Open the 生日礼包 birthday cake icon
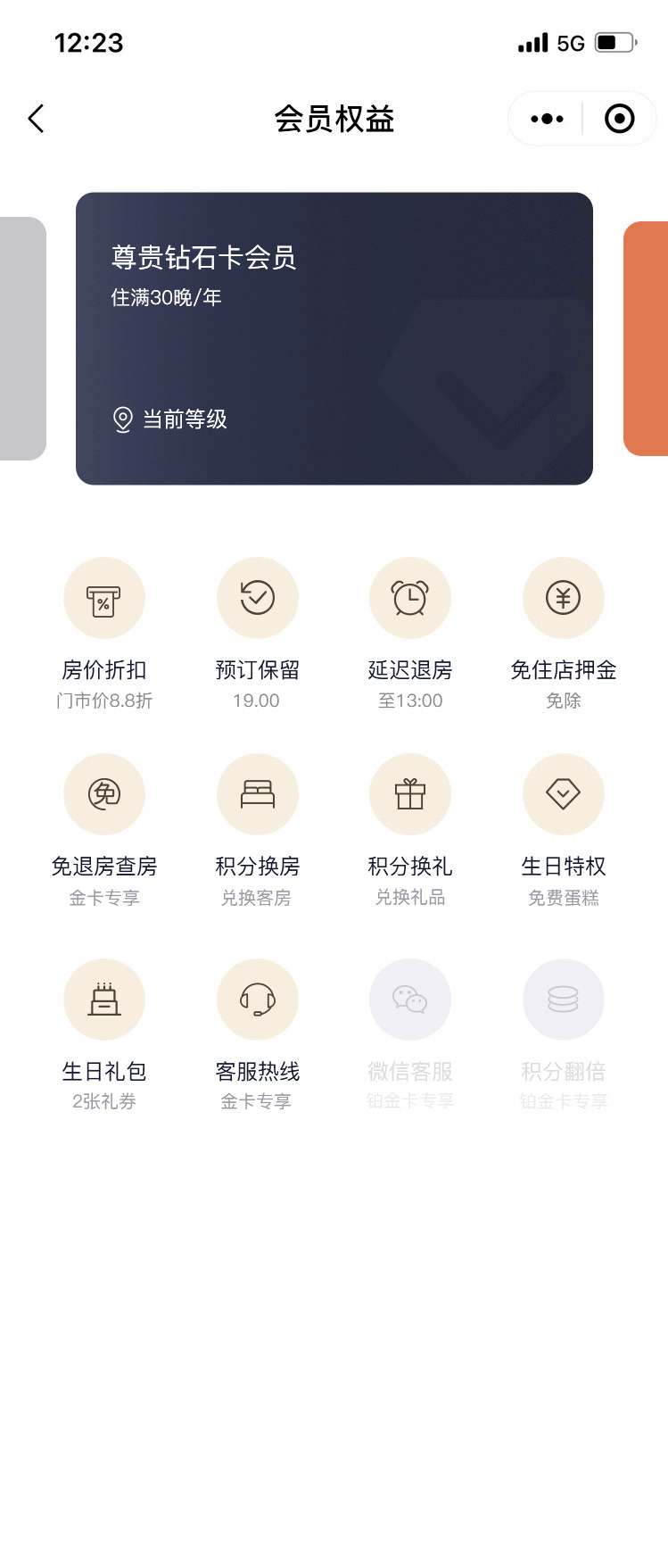Screen dimensions: 668x1568 [x=104, y=999]
